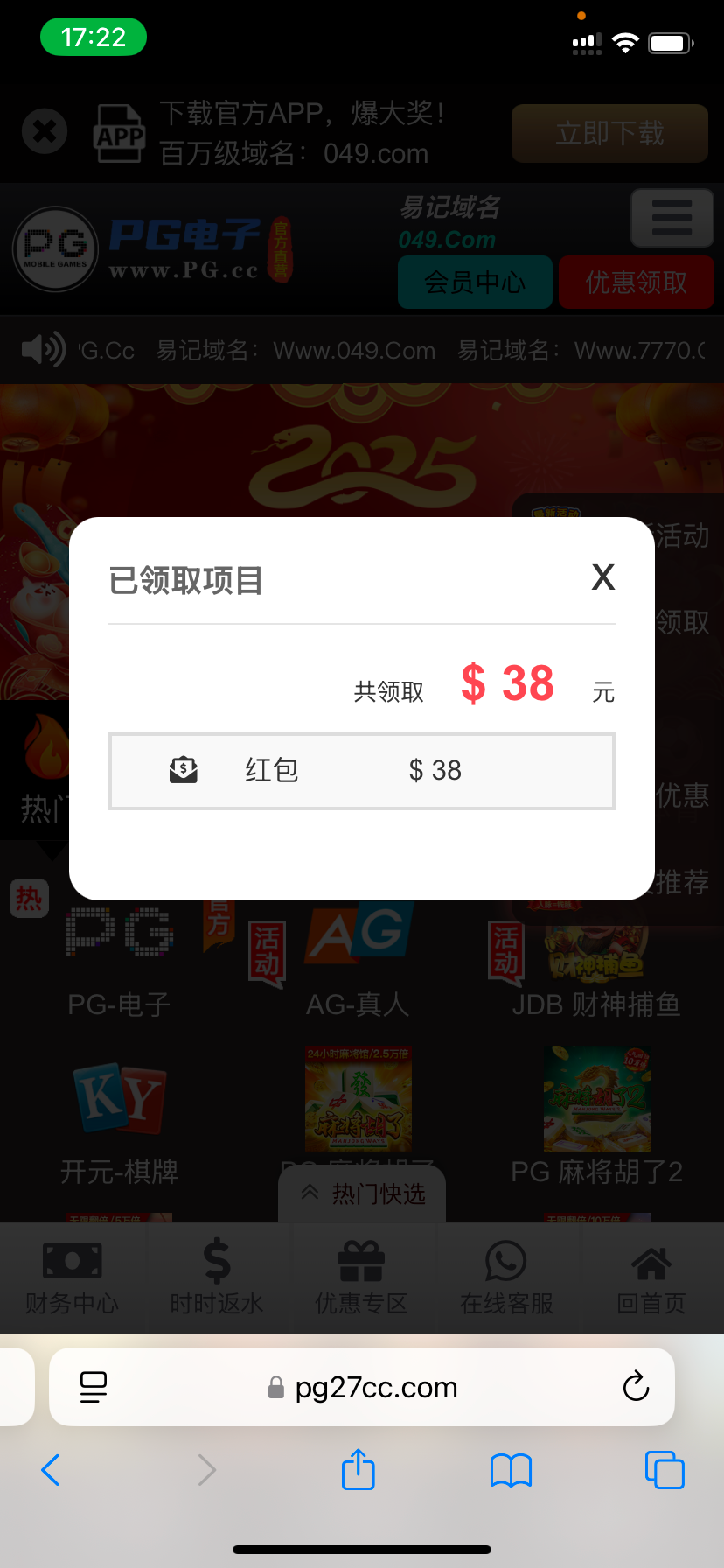Open Safari share sheet
The height and width of the screenshot is (1568, 724).
358,1469
